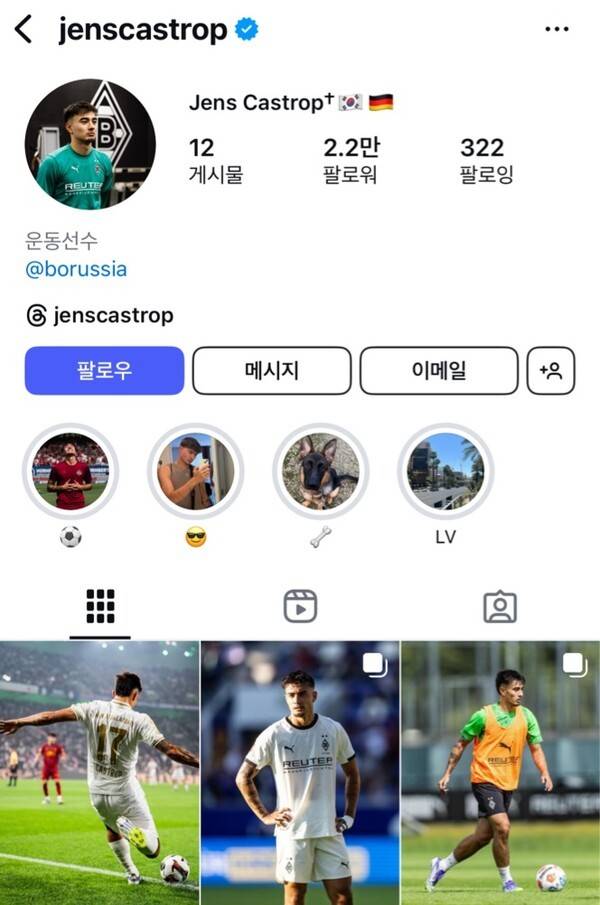600x905 pixels.
Task: Open the sunglasses emoji story highlight
Action: coord(196,471)
